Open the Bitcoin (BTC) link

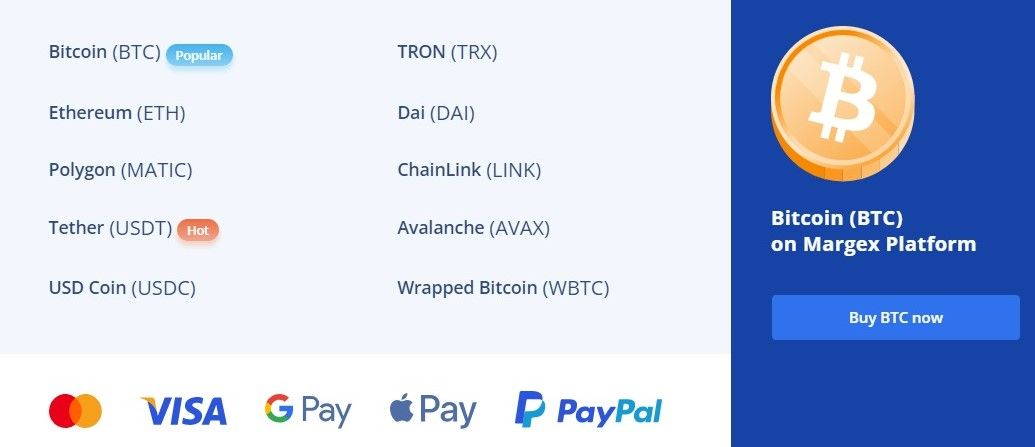(x=105, y=53)
